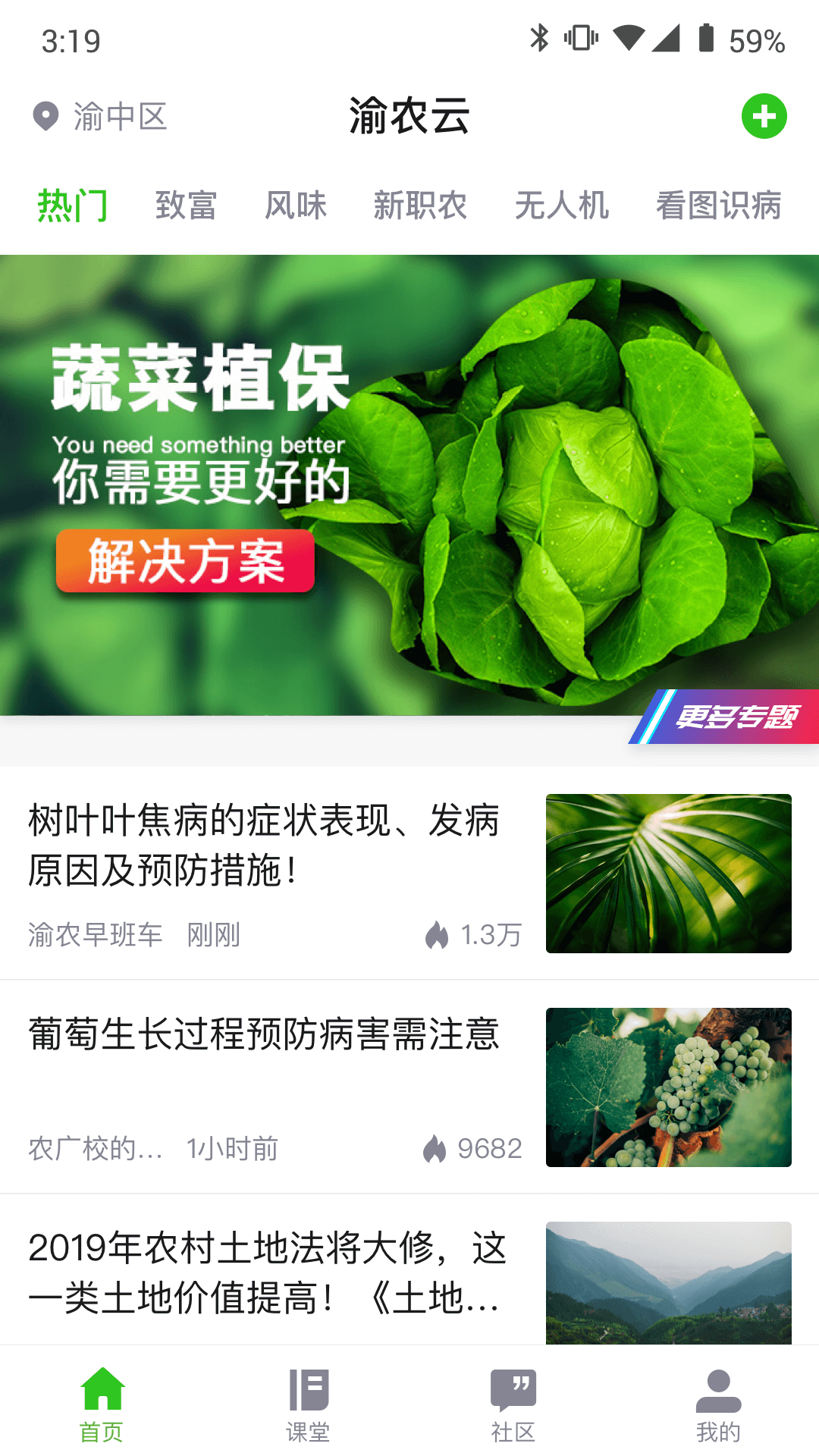Switch to the 课堂 tab
The height and width of the screenshot is (1456, 819).
pyautogui.click(x=308, y=1404)
